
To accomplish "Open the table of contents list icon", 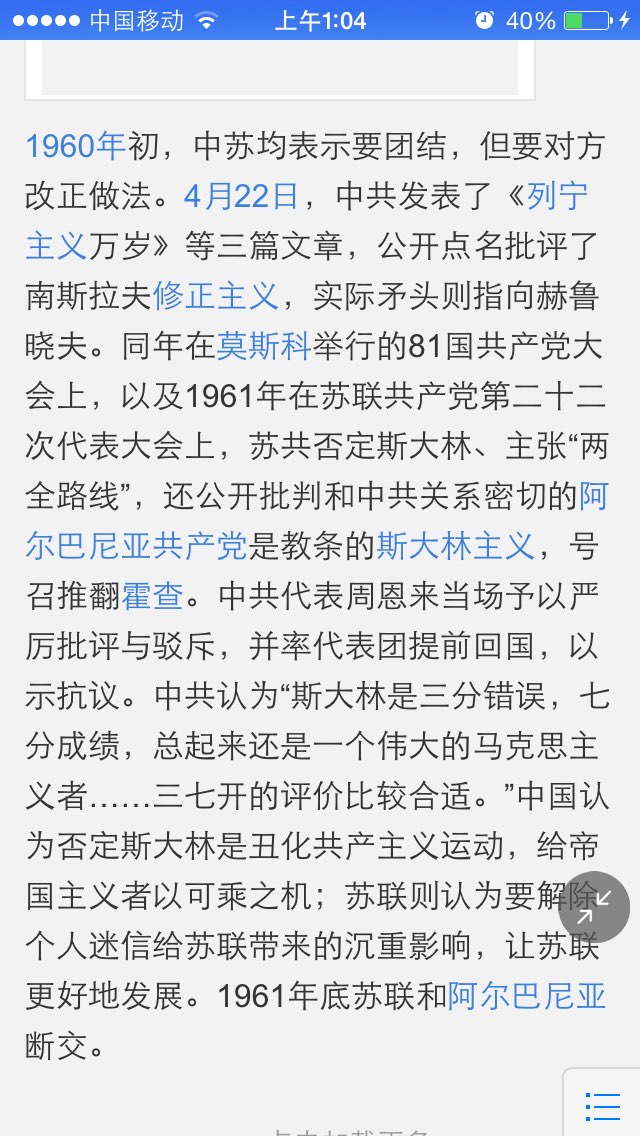I will (602, 1106).
